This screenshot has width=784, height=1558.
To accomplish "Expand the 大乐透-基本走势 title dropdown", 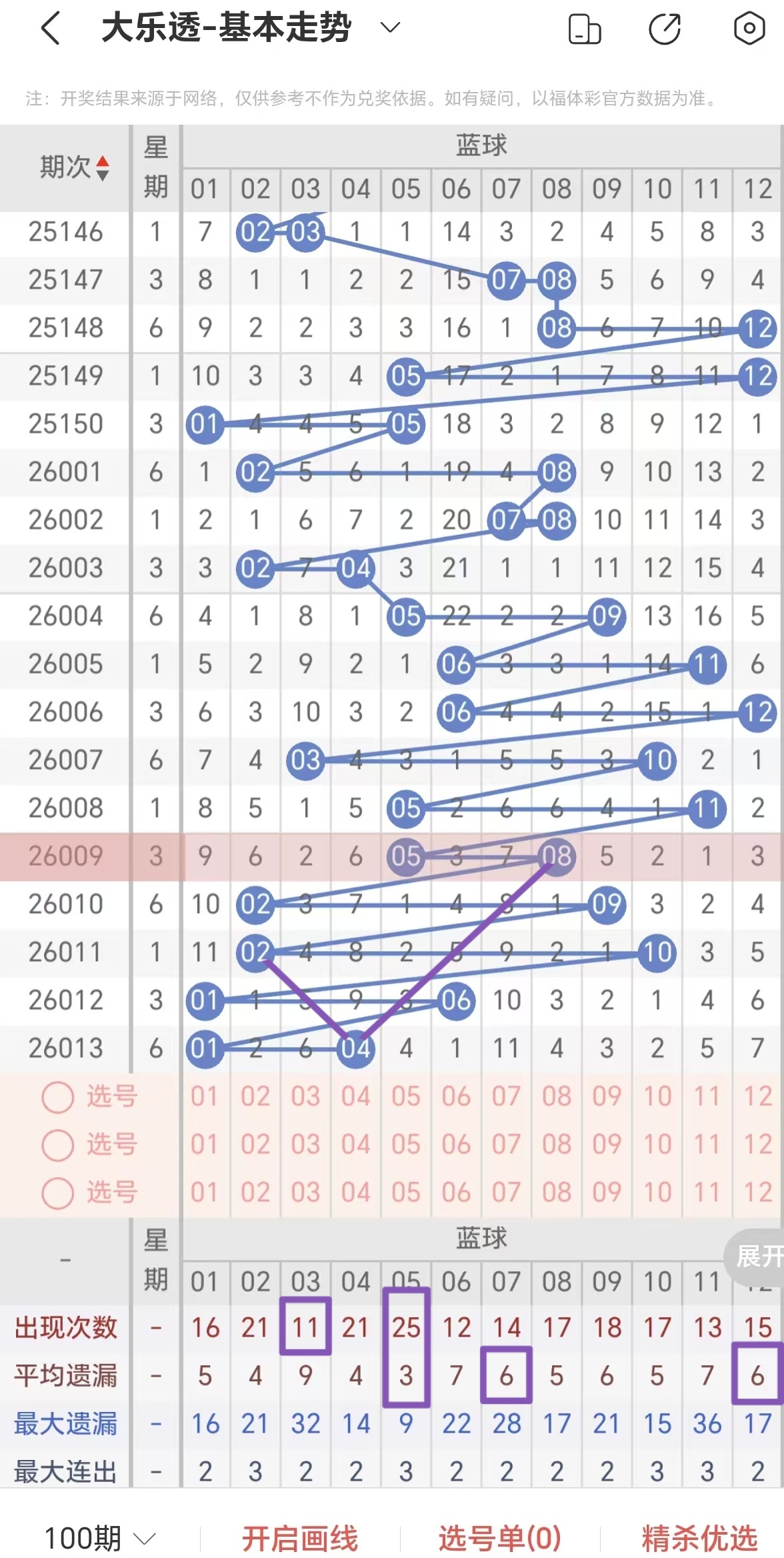I will [x=389, y=28].
